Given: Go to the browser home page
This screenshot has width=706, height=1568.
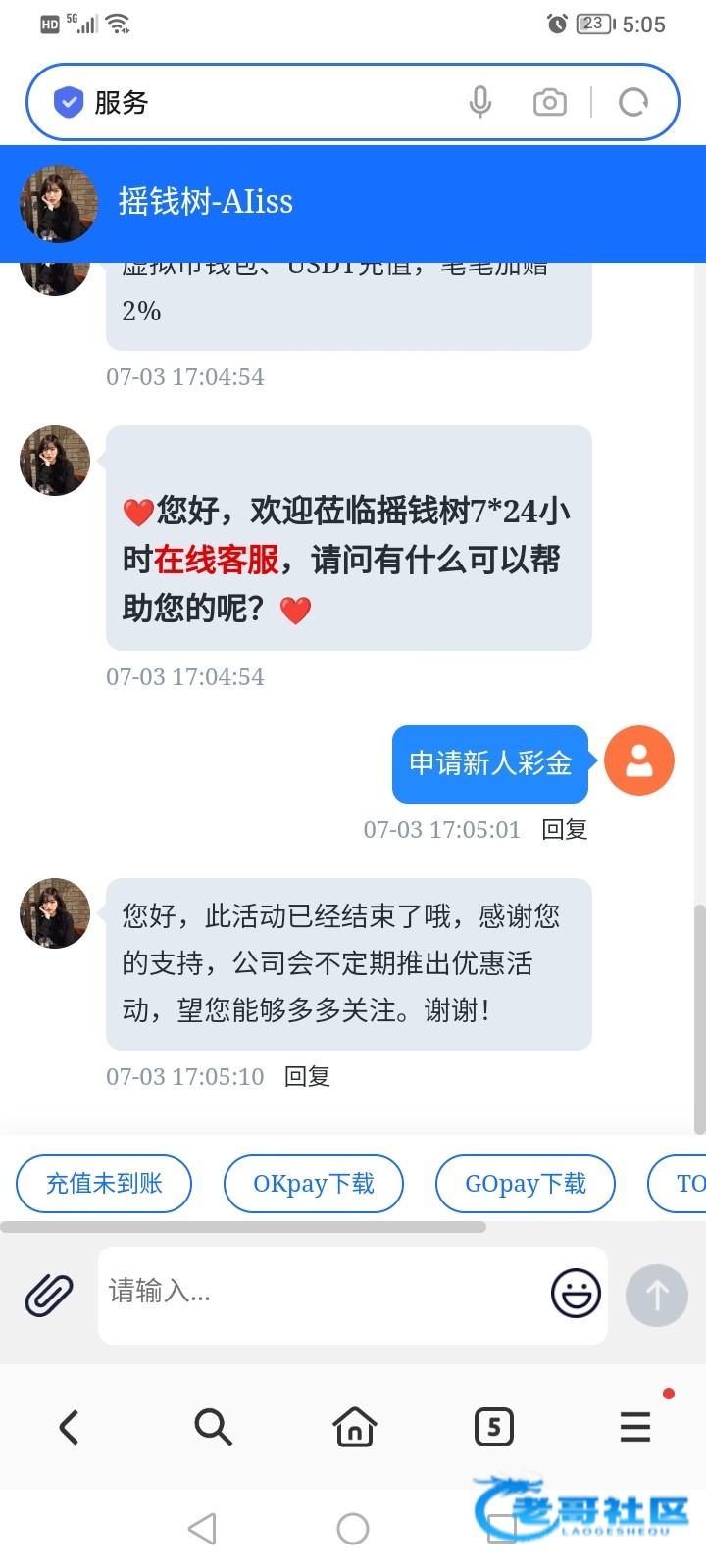Looking at the screenshot, I should (x=354, y=1427).
